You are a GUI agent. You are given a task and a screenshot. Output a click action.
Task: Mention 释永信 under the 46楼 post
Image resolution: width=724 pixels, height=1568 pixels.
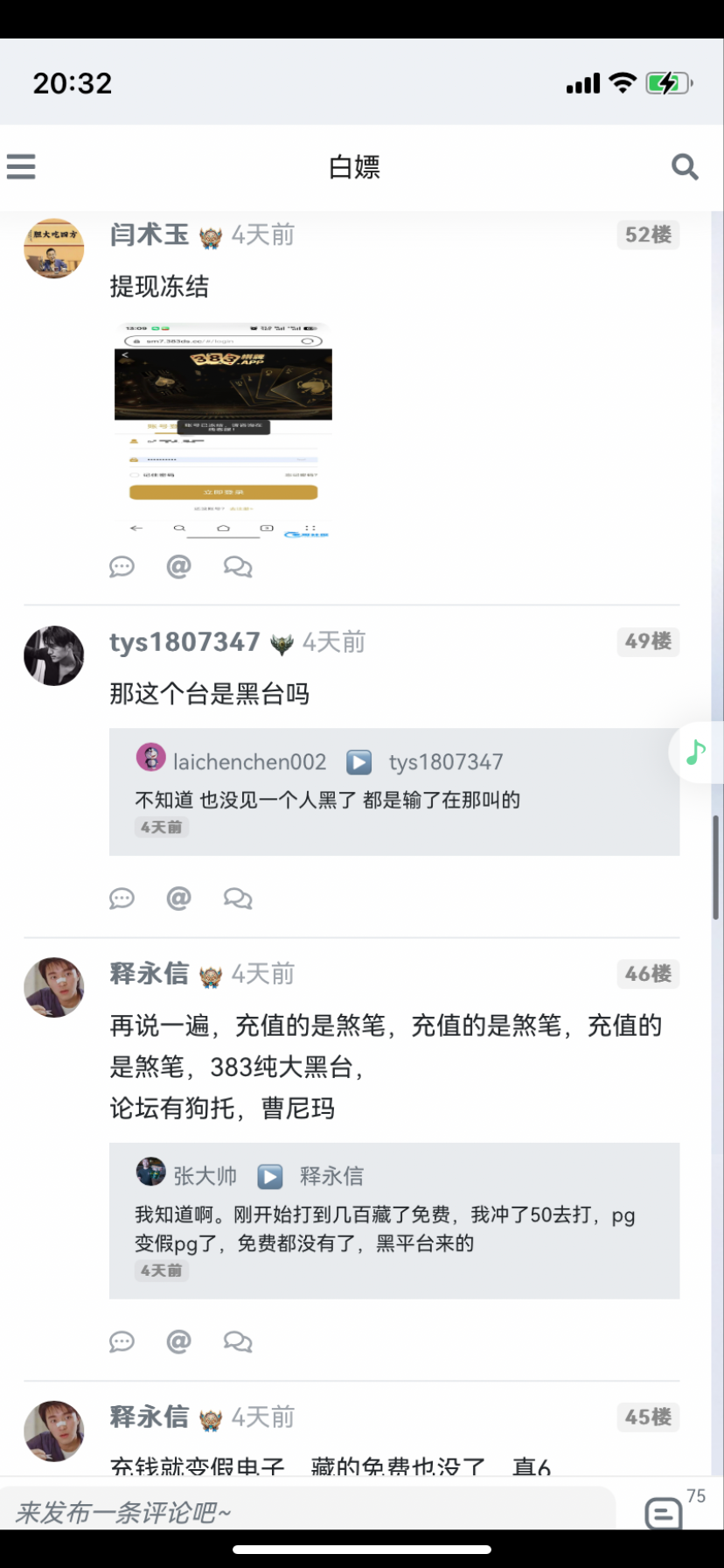178,1341
